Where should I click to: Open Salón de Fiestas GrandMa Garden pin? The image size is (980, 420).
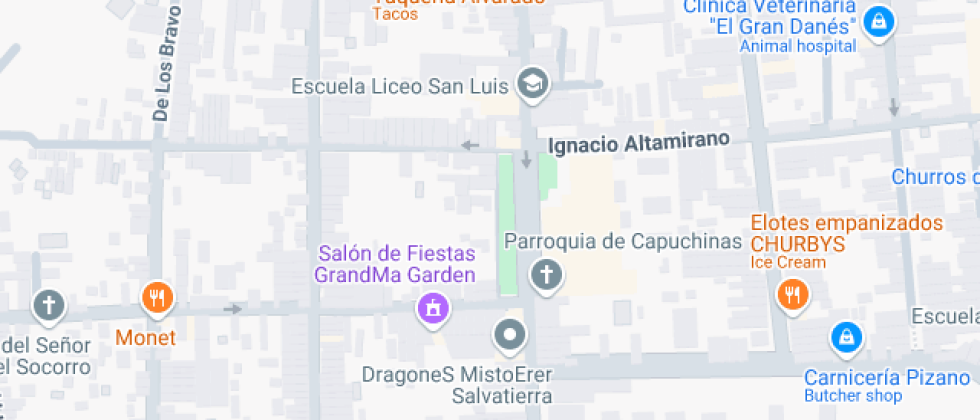coord(432,307)
